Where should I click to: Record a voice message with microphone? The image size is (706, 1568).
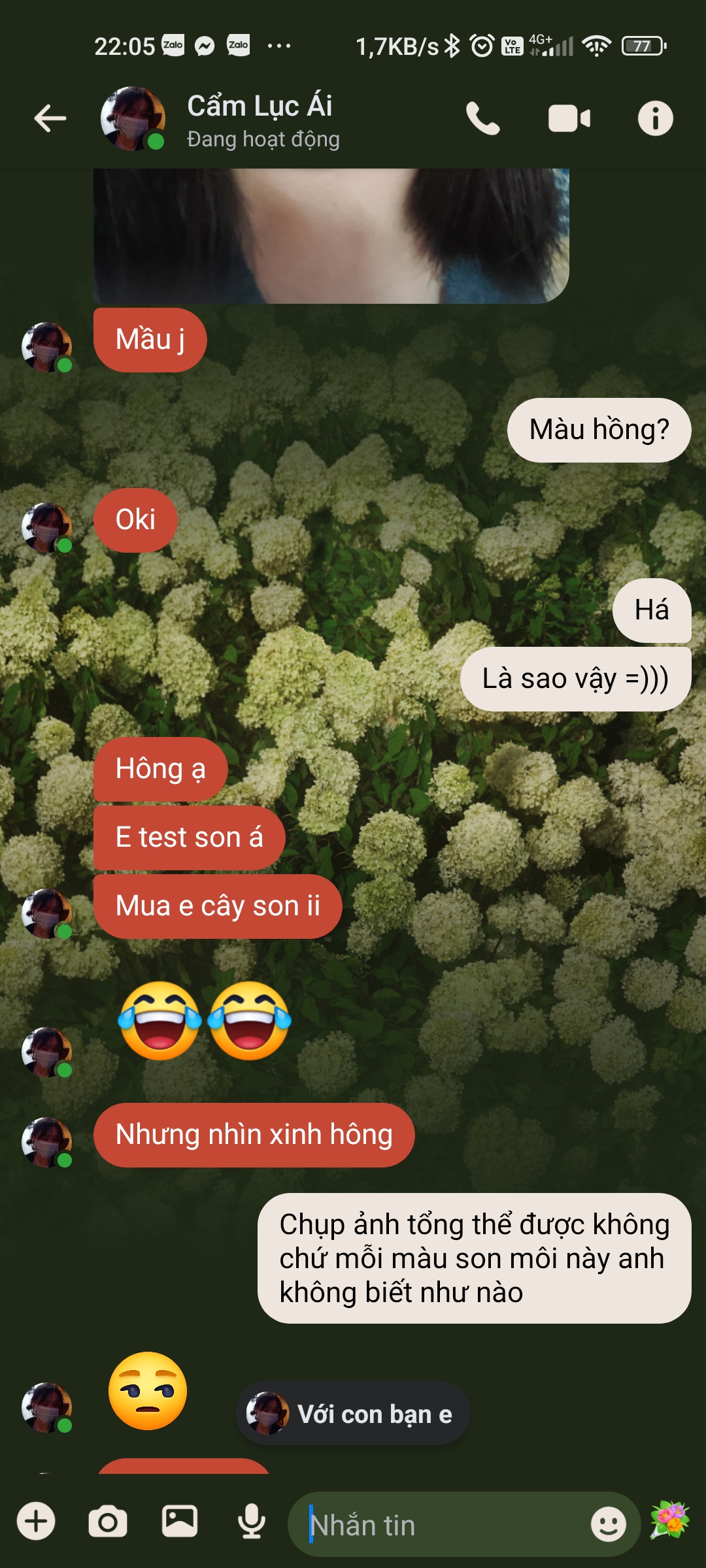click(x=251, y=1522)
